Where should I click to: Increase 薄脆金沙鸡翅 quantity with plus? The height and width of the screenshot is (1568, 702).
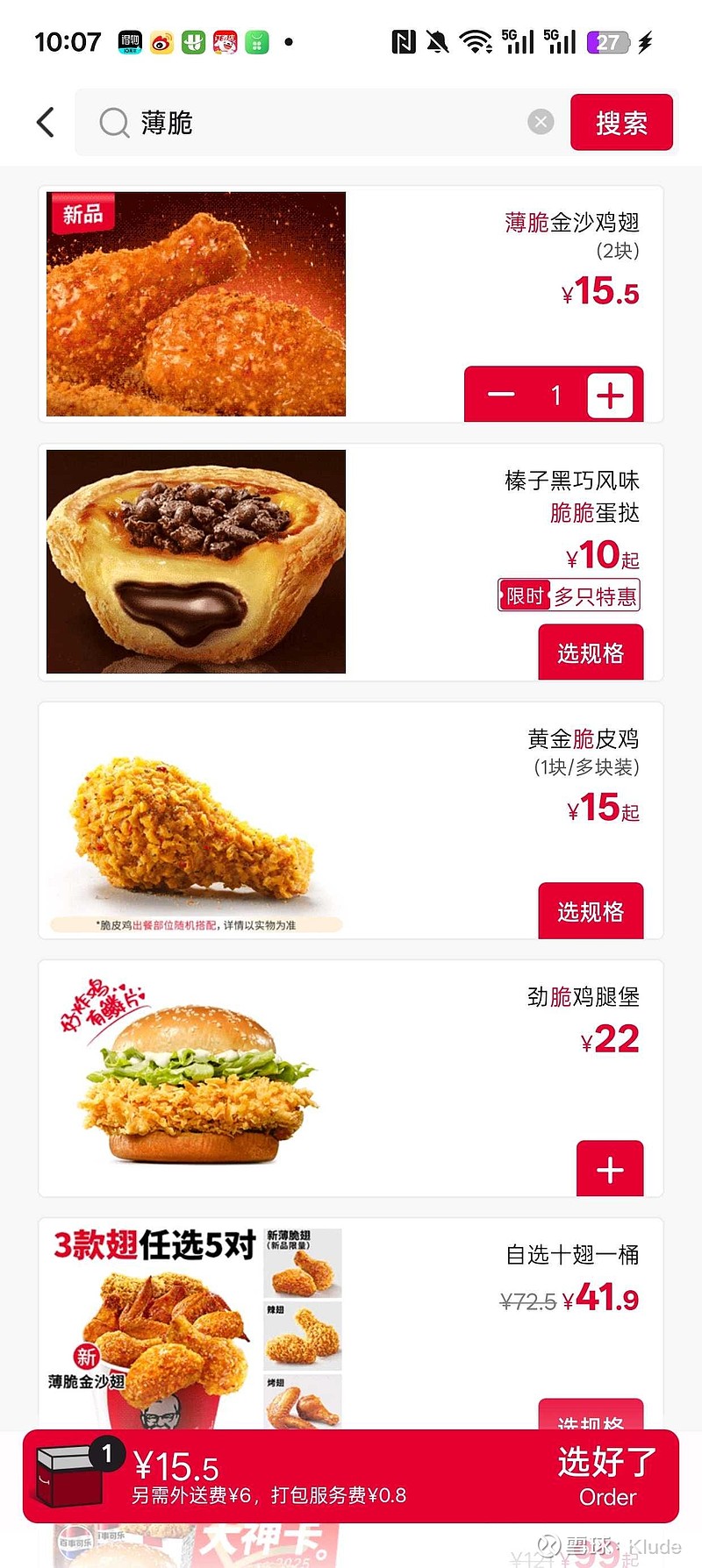pos(611,395)
